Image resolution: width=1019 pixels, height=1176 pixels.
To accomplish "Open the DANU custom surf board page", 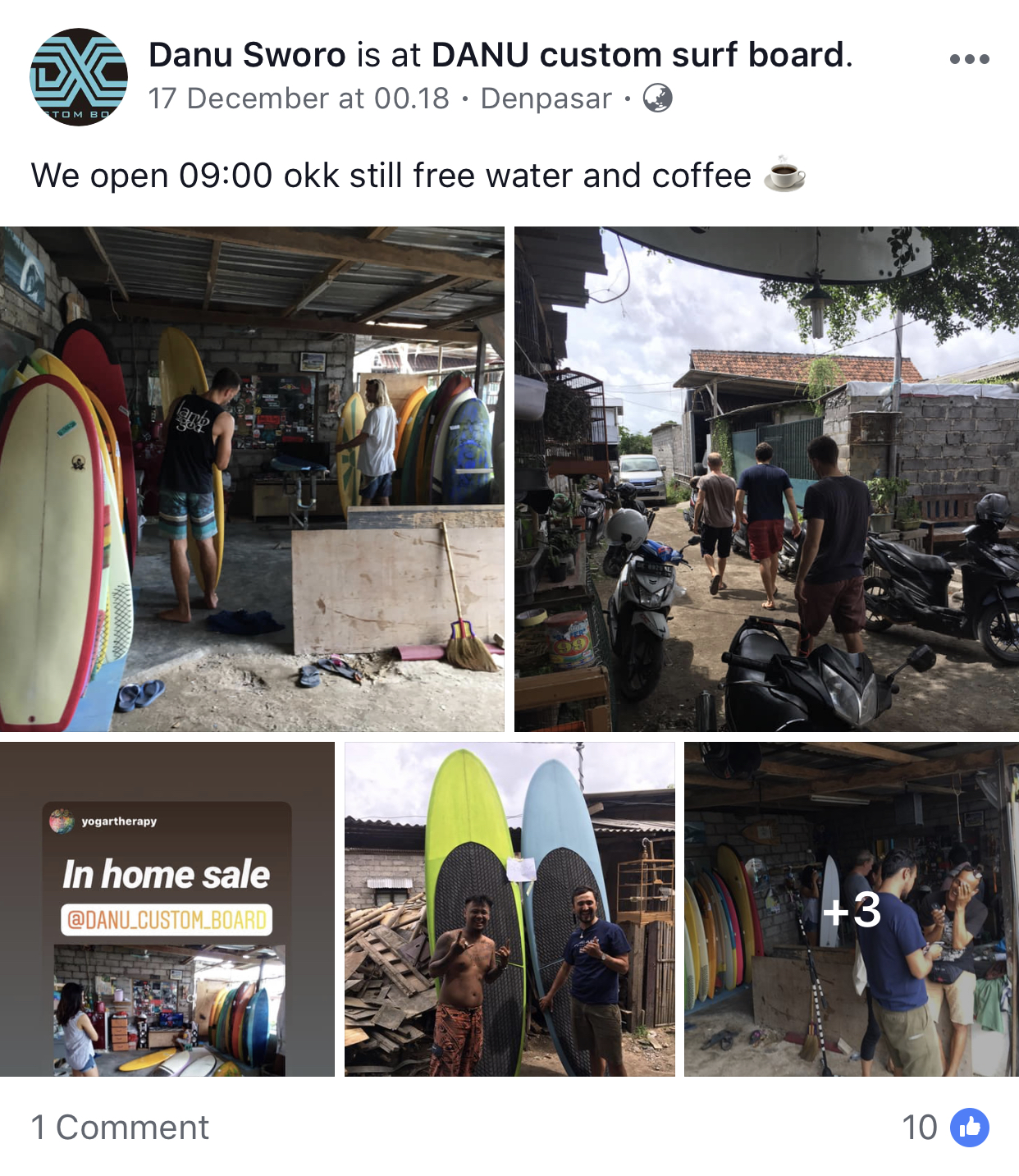I will coord(640,55).
